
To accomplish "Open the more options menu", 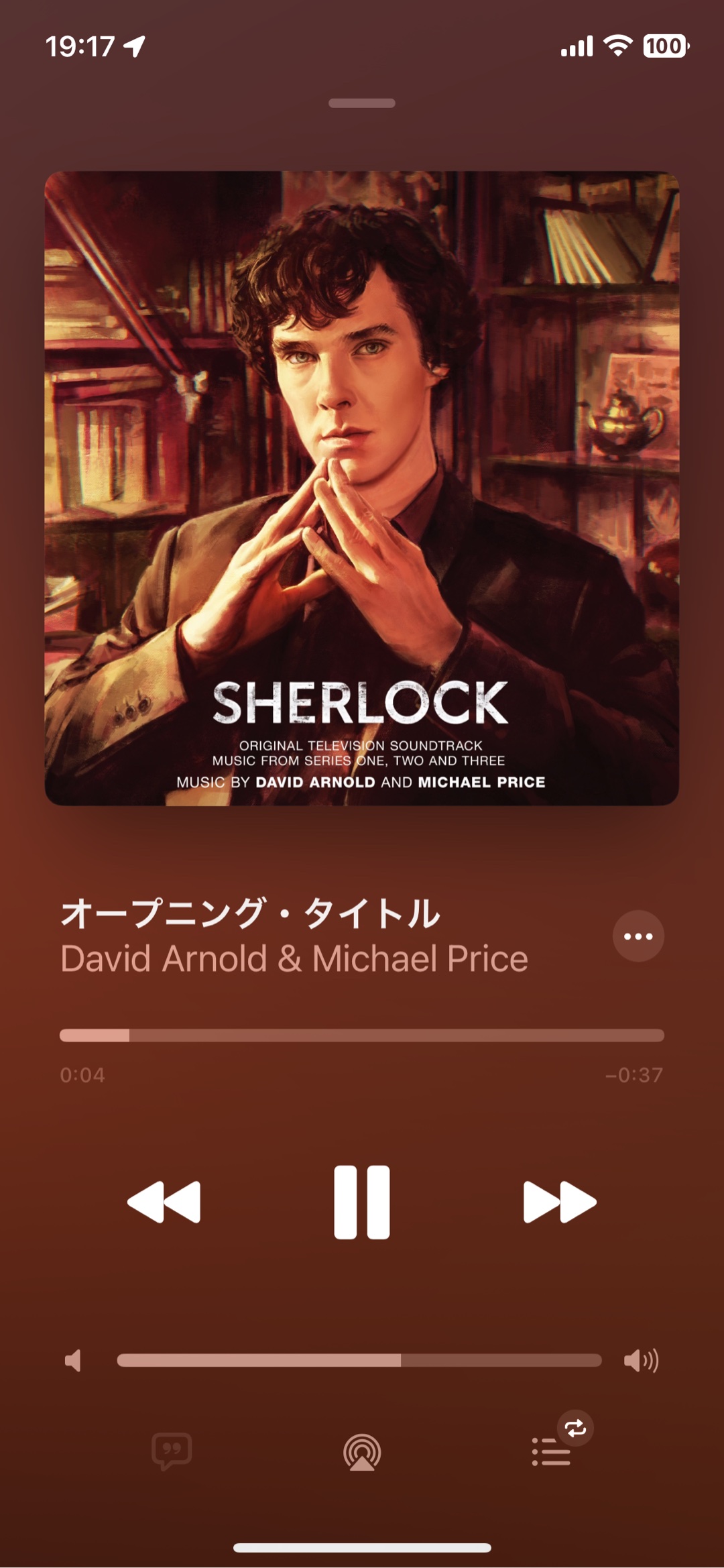I will click(638, 936).
